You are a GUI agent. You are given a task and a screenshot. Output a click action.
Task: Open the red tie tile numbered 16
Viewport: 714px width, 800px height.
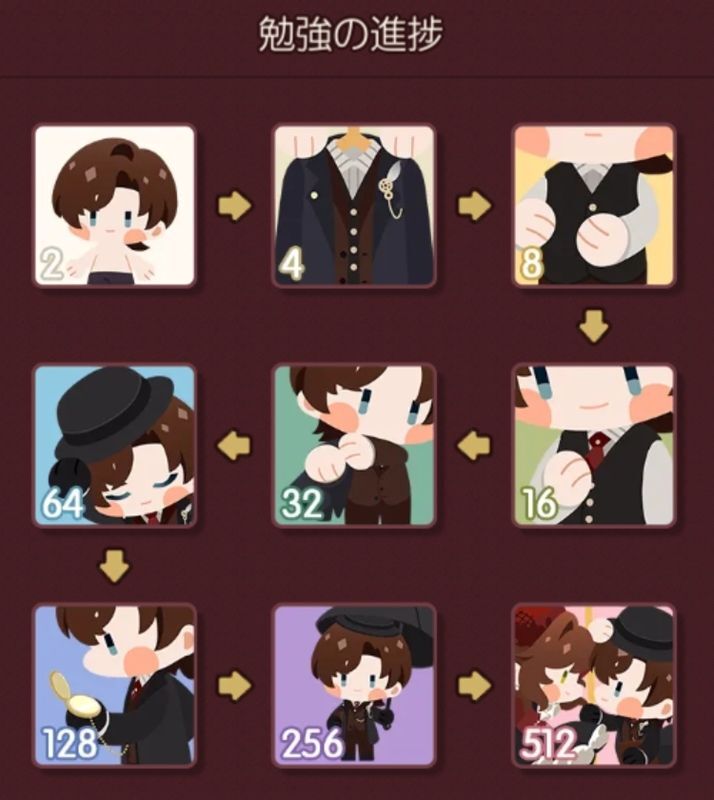593,446
